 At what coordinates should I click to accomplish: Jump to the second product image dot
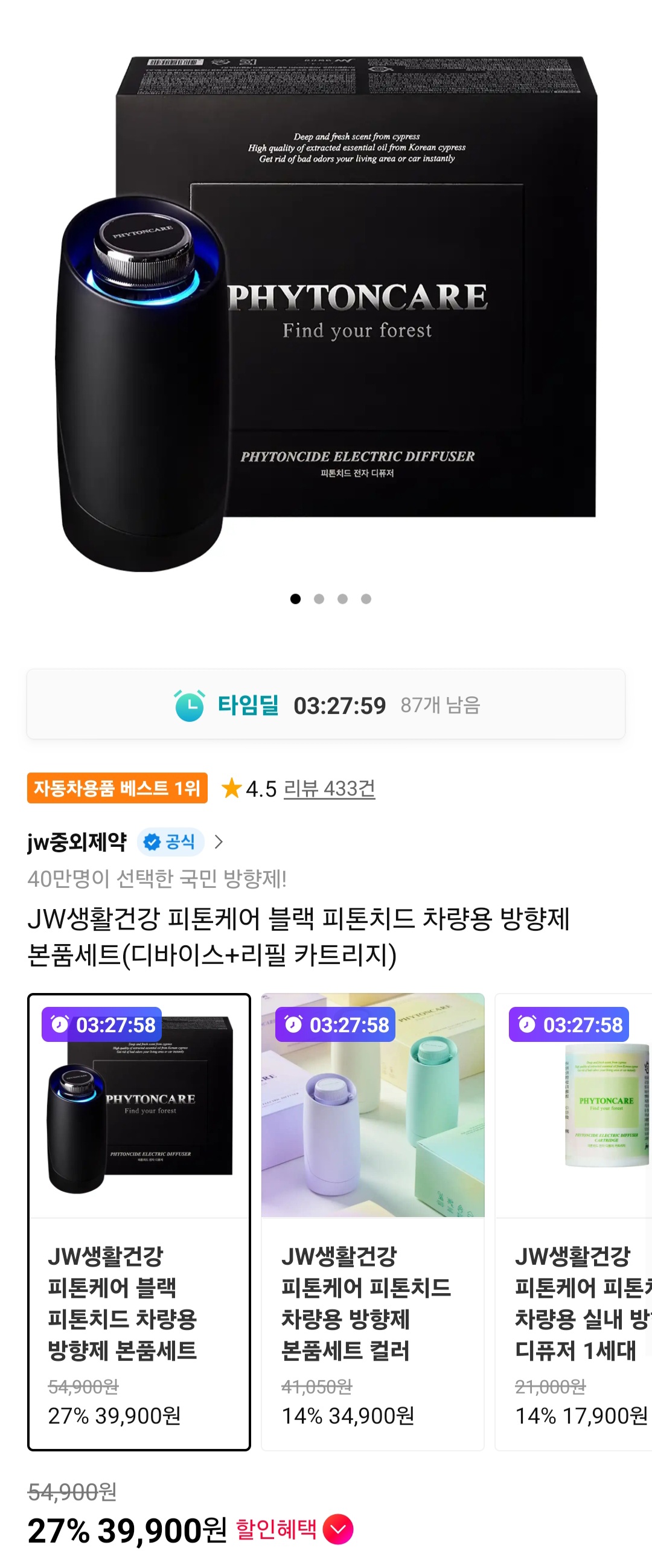click(x=319, y=599)
